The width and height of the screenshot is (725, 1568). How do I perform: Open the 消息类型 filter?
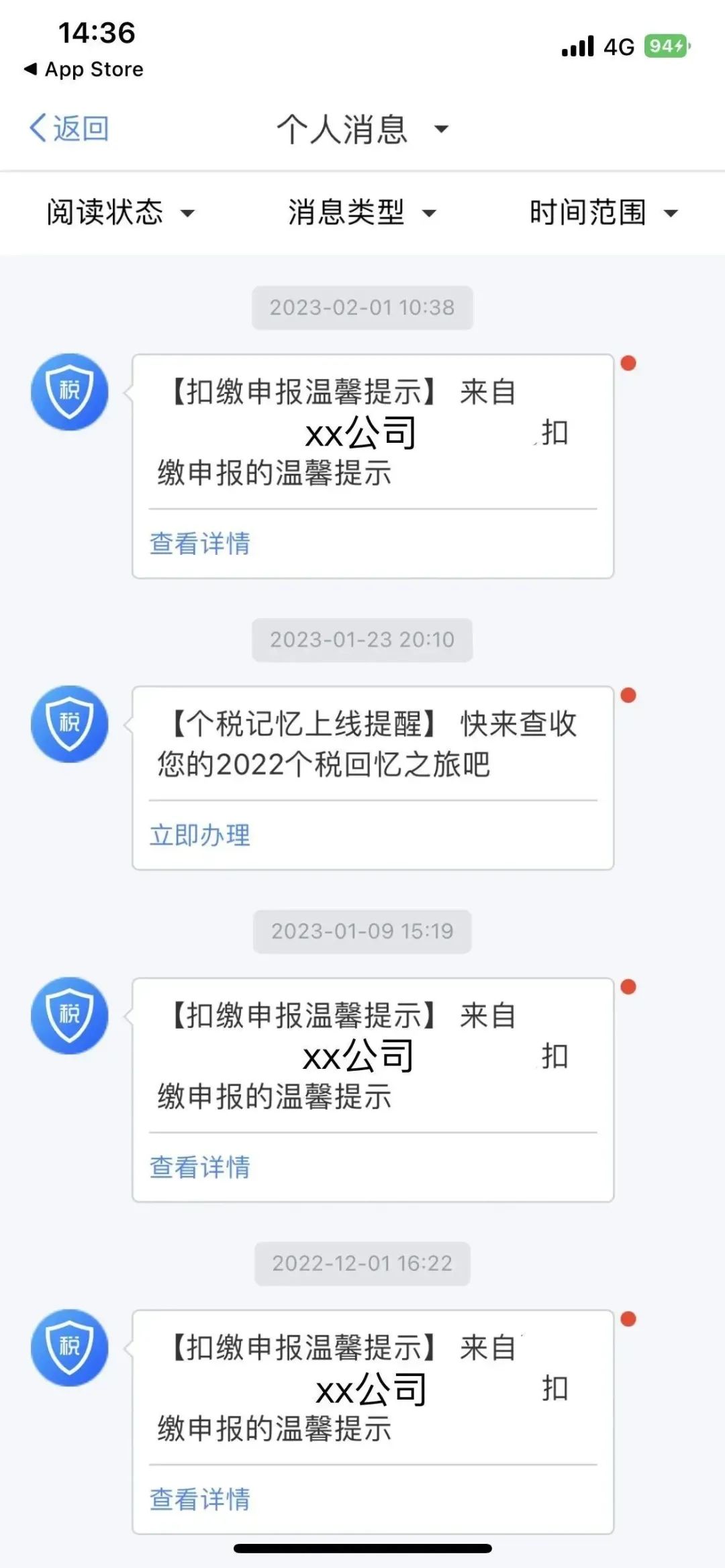tap(362, 213)
